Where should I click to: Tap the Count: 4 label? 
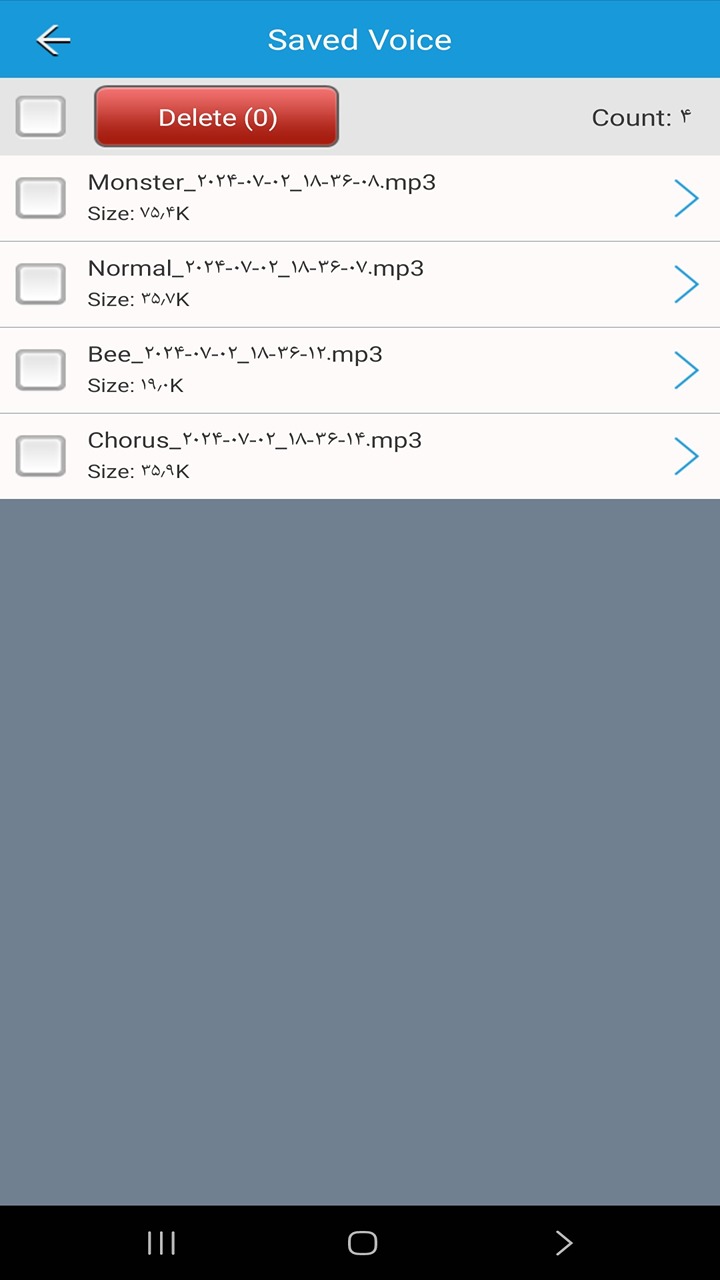tap(641, 117)
